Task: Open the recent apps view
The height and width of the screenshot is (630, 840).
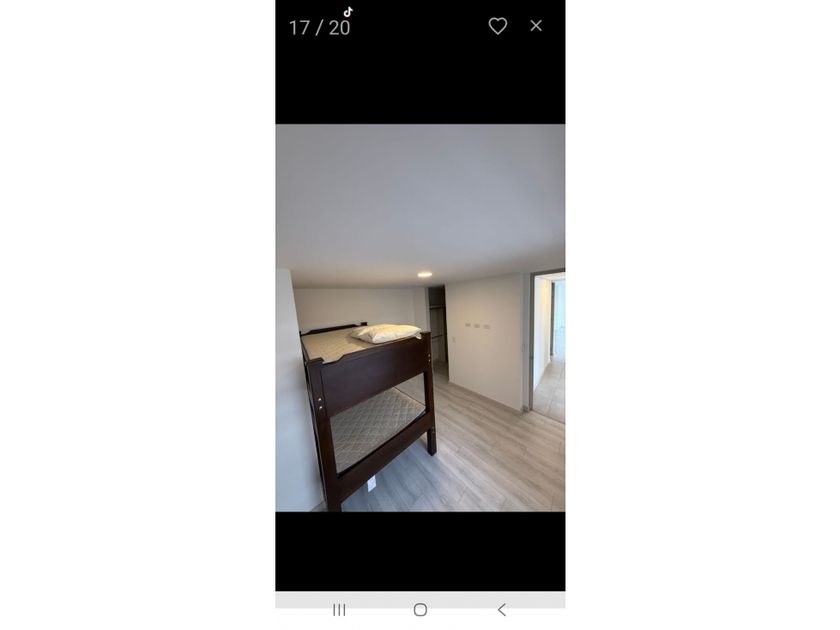Action: pyautogui.click(x=339, y=609)
